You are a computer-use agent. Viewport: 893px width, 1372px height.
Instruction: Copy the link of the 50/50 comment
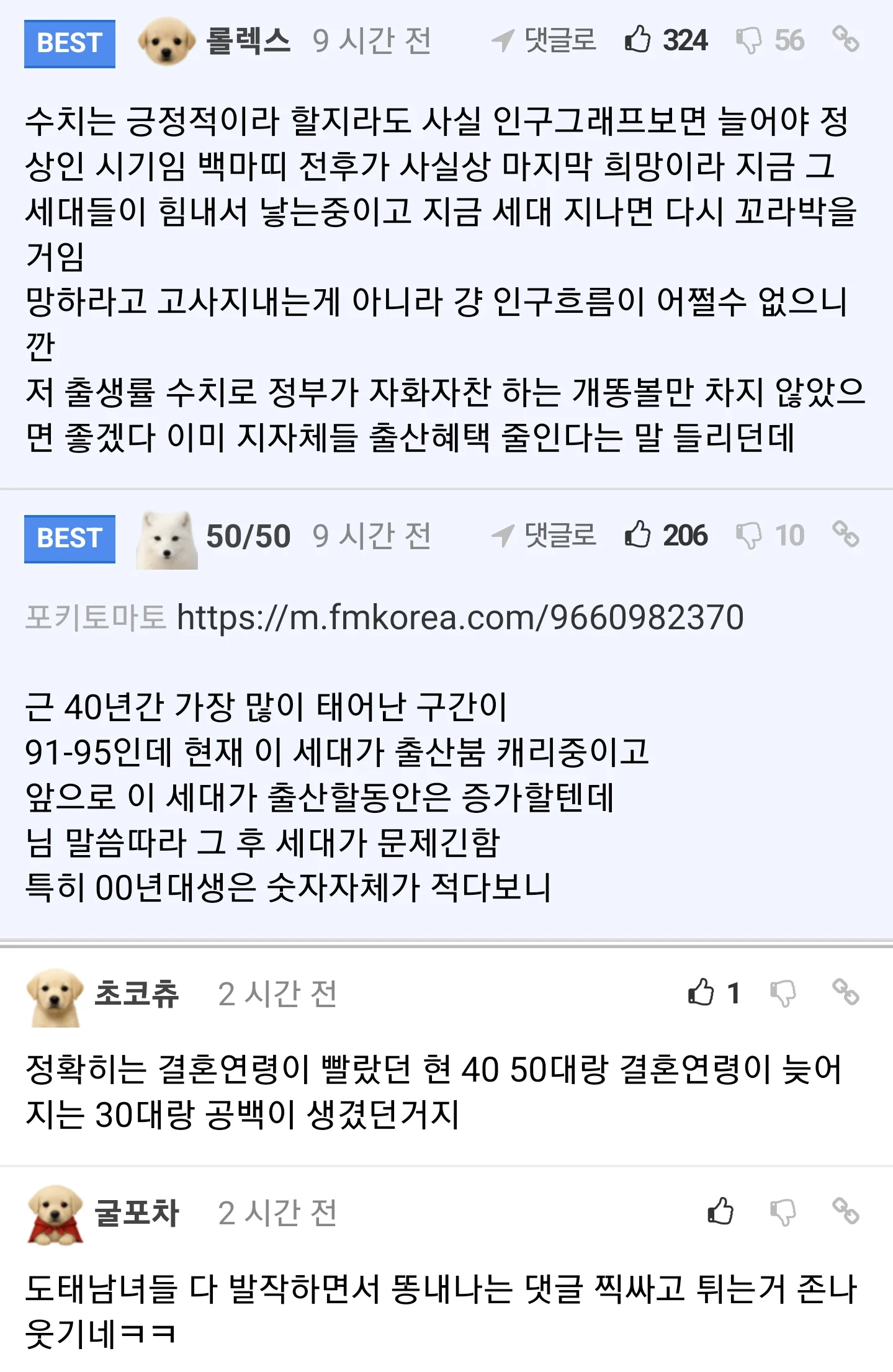tap(845, 534)
